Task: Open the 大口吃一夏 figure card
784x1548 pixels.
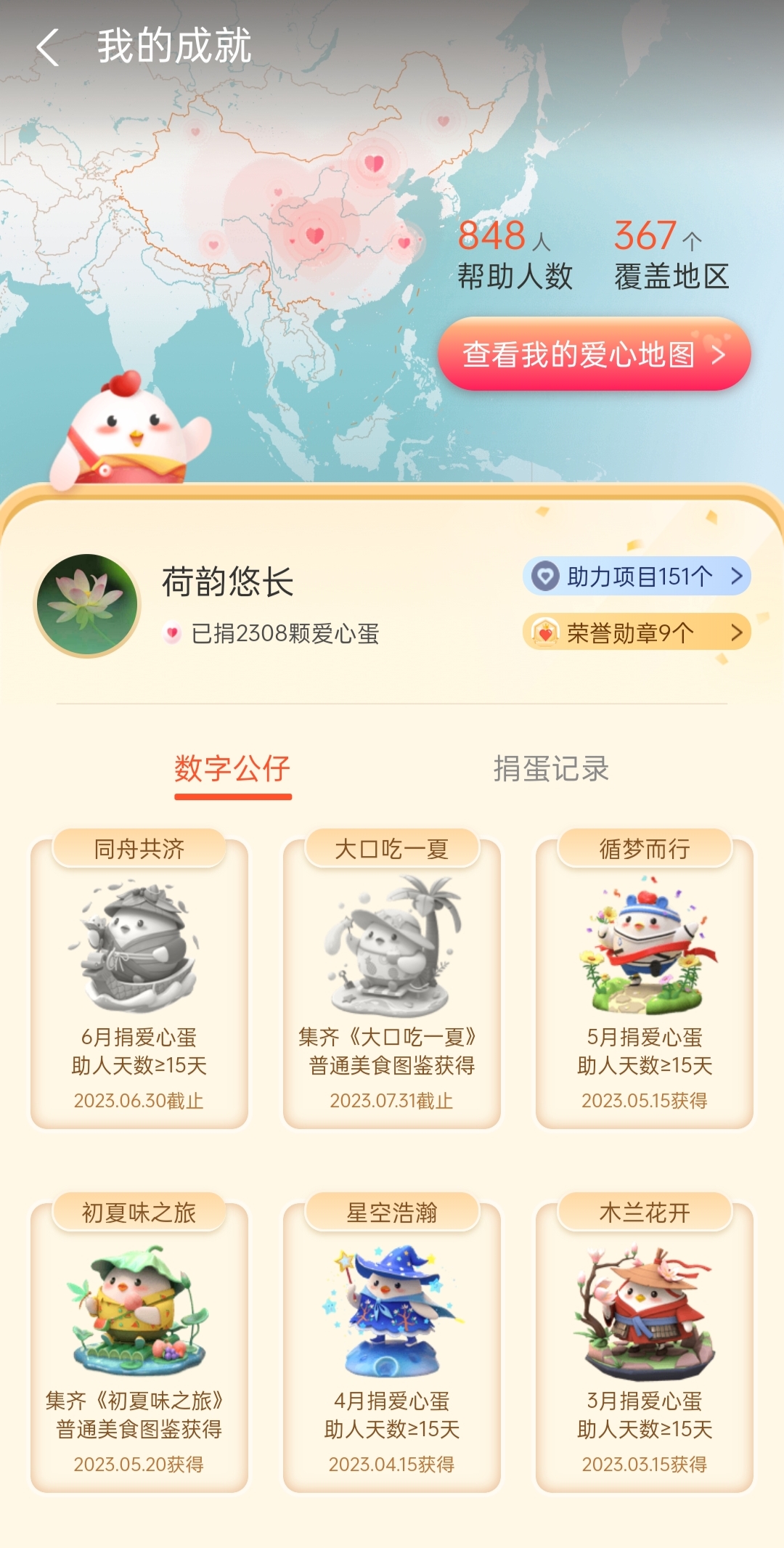Action: point(392,980)
